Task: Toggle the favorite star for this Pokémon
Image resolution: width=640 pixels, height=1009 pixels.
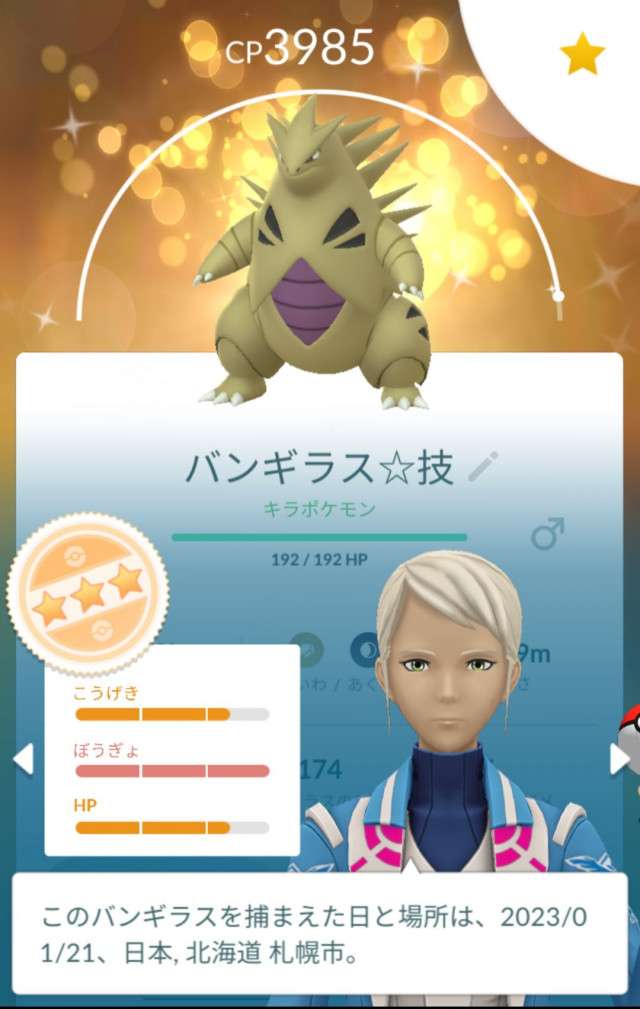Action: coord(582,57)
